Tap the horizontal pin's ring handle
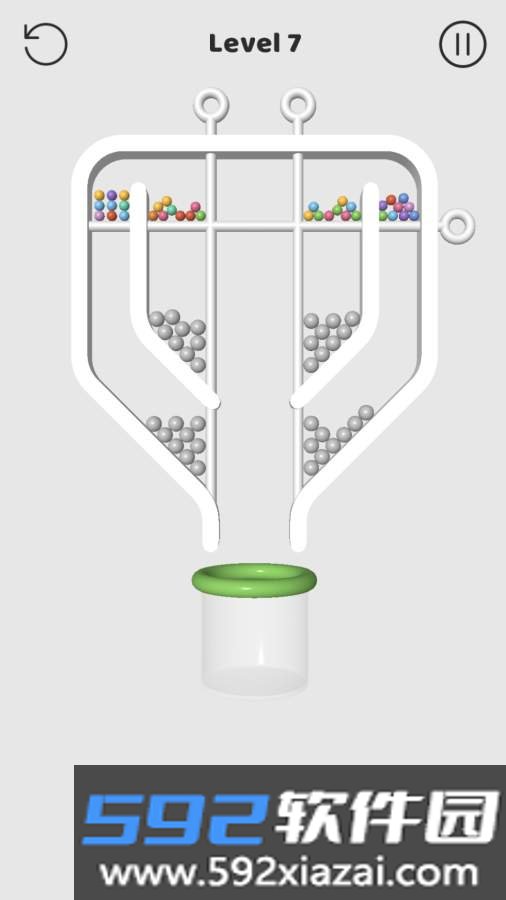 [458, 226]
